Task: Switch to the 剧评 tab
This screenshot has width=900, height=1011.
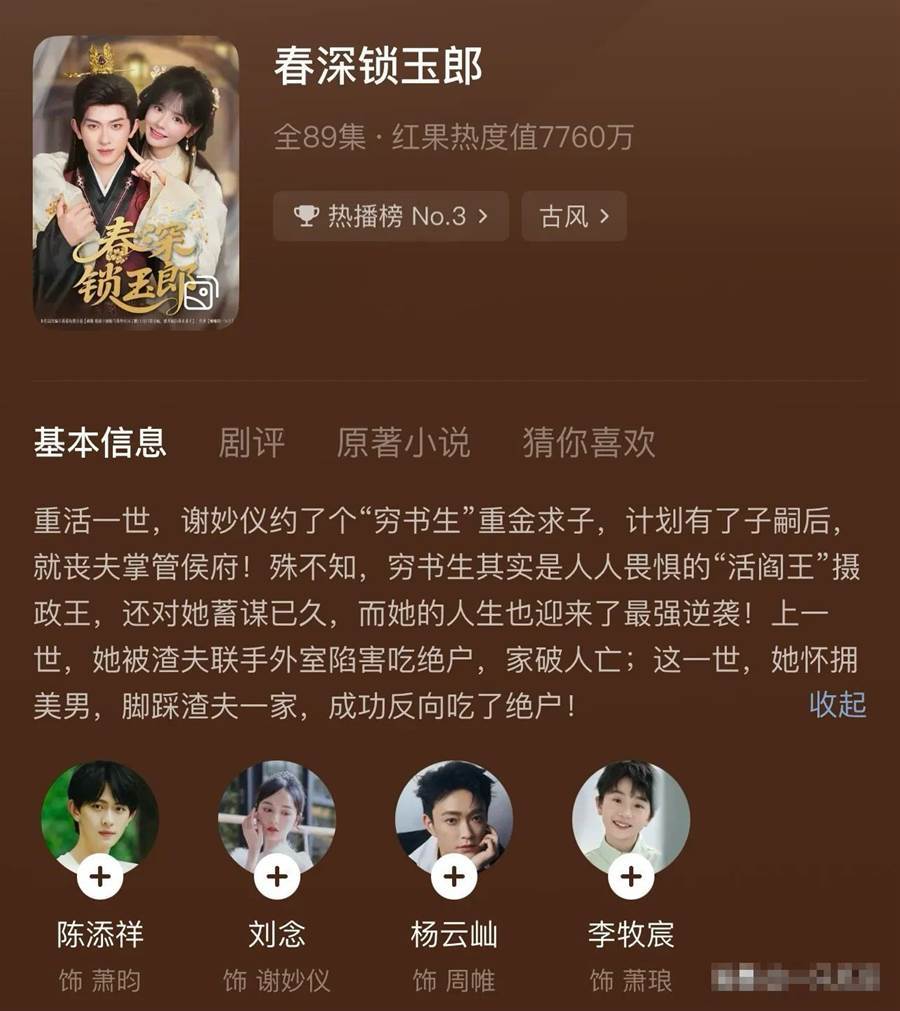Action: pyautogui.click(x=251, y=443)
